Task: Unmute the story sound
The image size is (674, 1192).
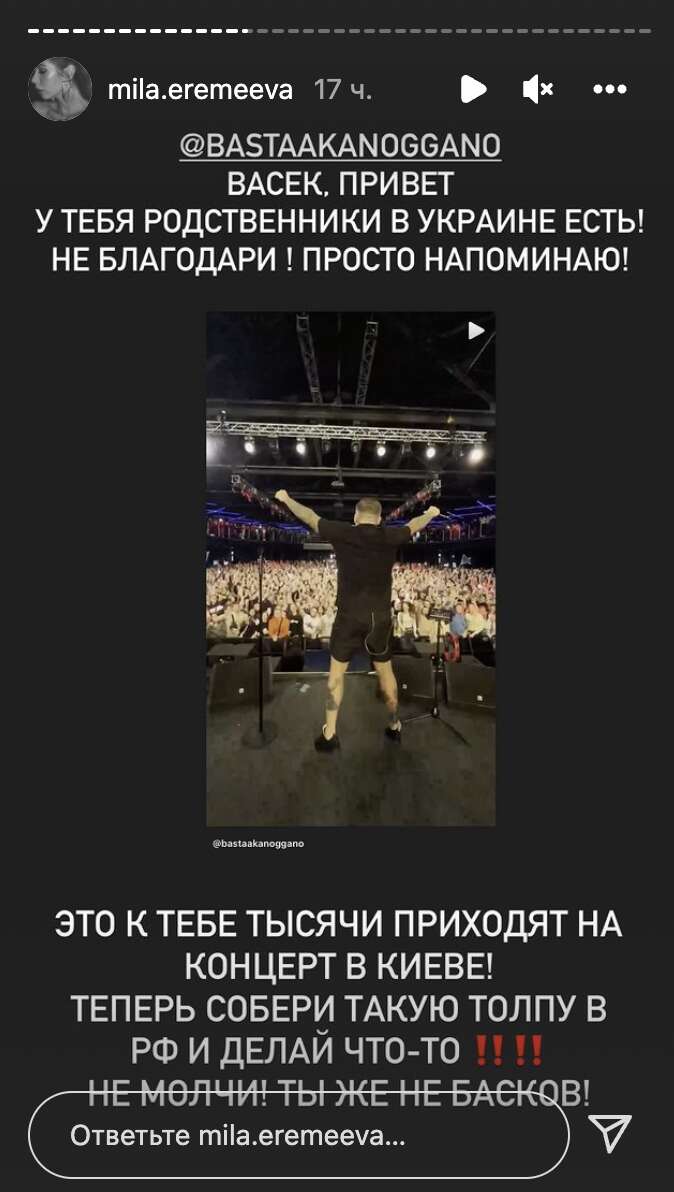Action: point(538,90)
